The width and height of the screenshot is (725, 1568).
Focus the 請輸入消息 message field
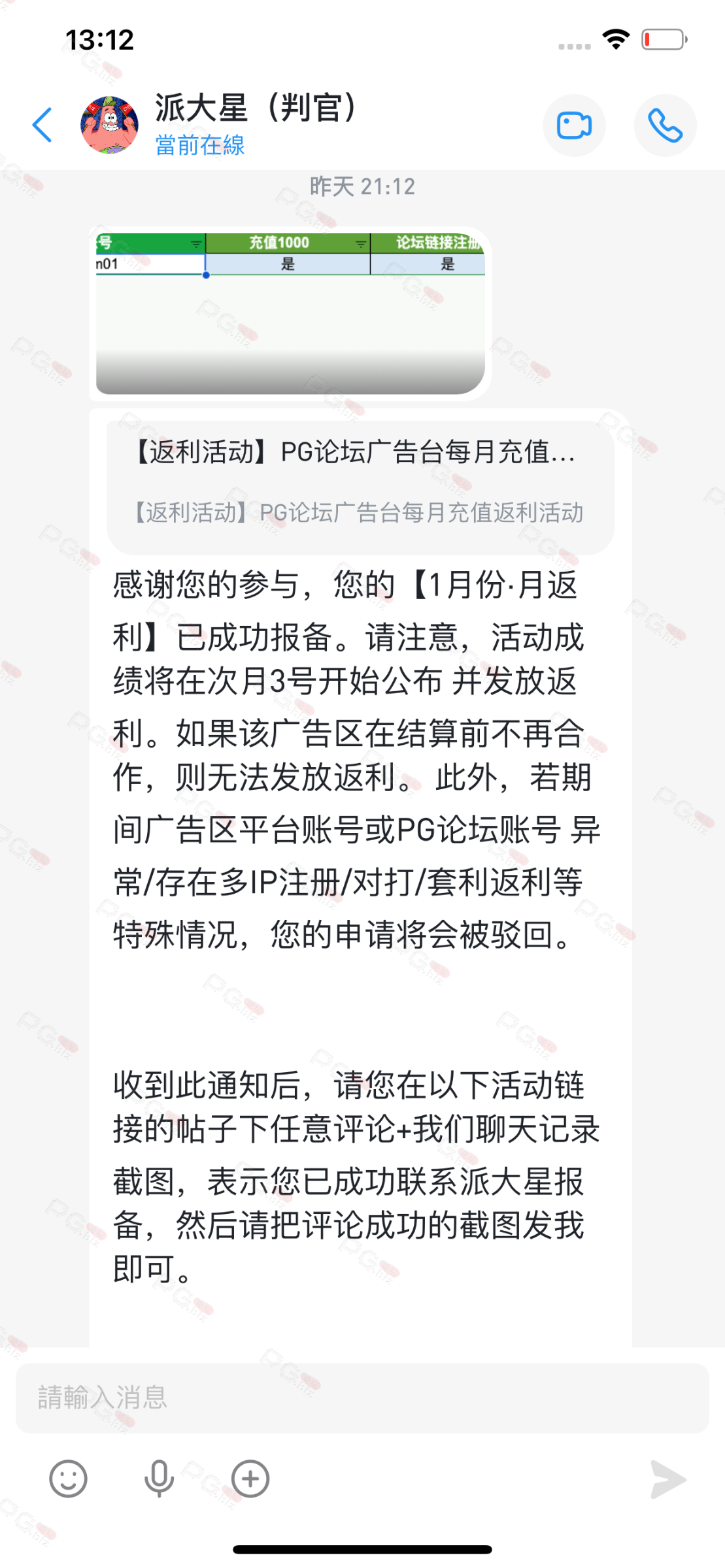(x=362, y=1397)
